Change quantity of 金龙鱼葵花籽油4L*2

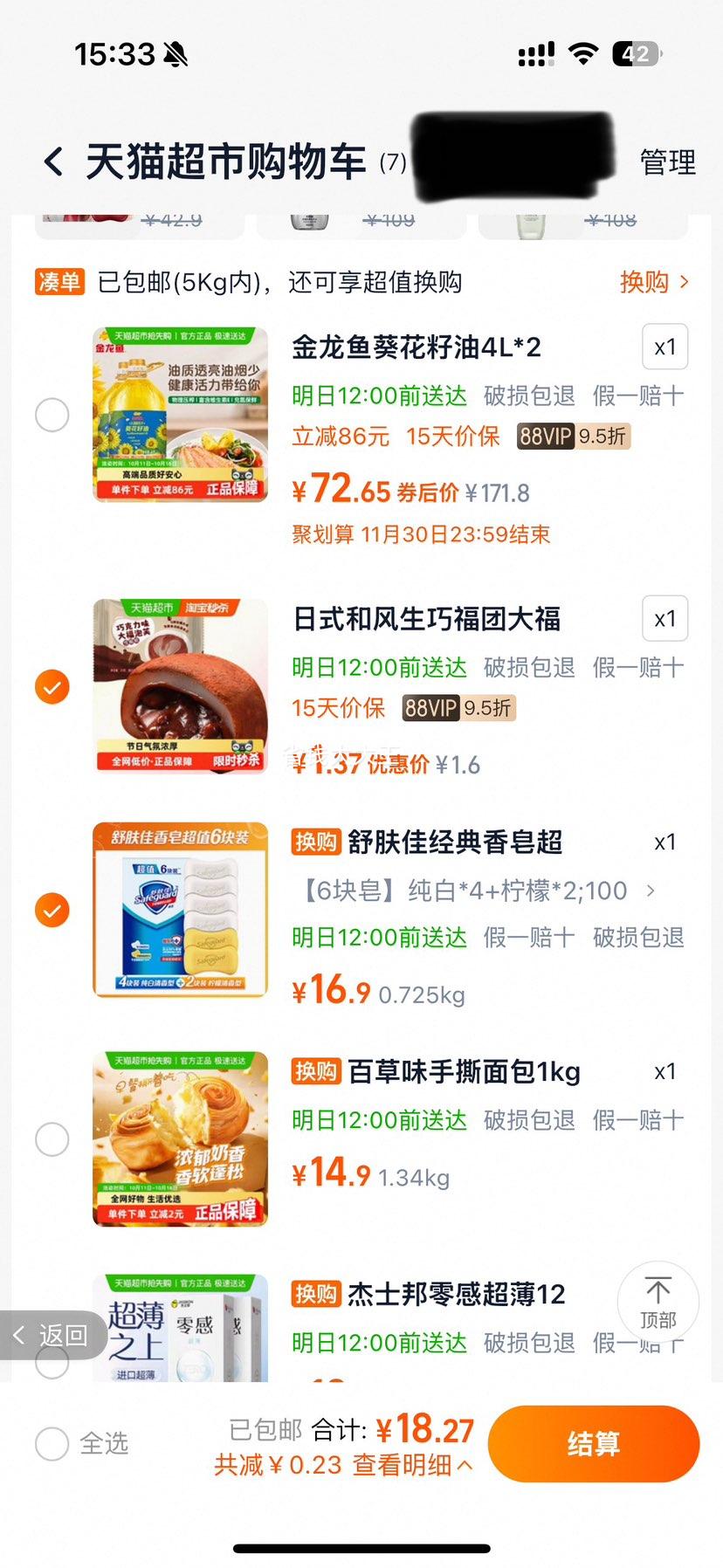pyautogui.click(x=664, y=347)
